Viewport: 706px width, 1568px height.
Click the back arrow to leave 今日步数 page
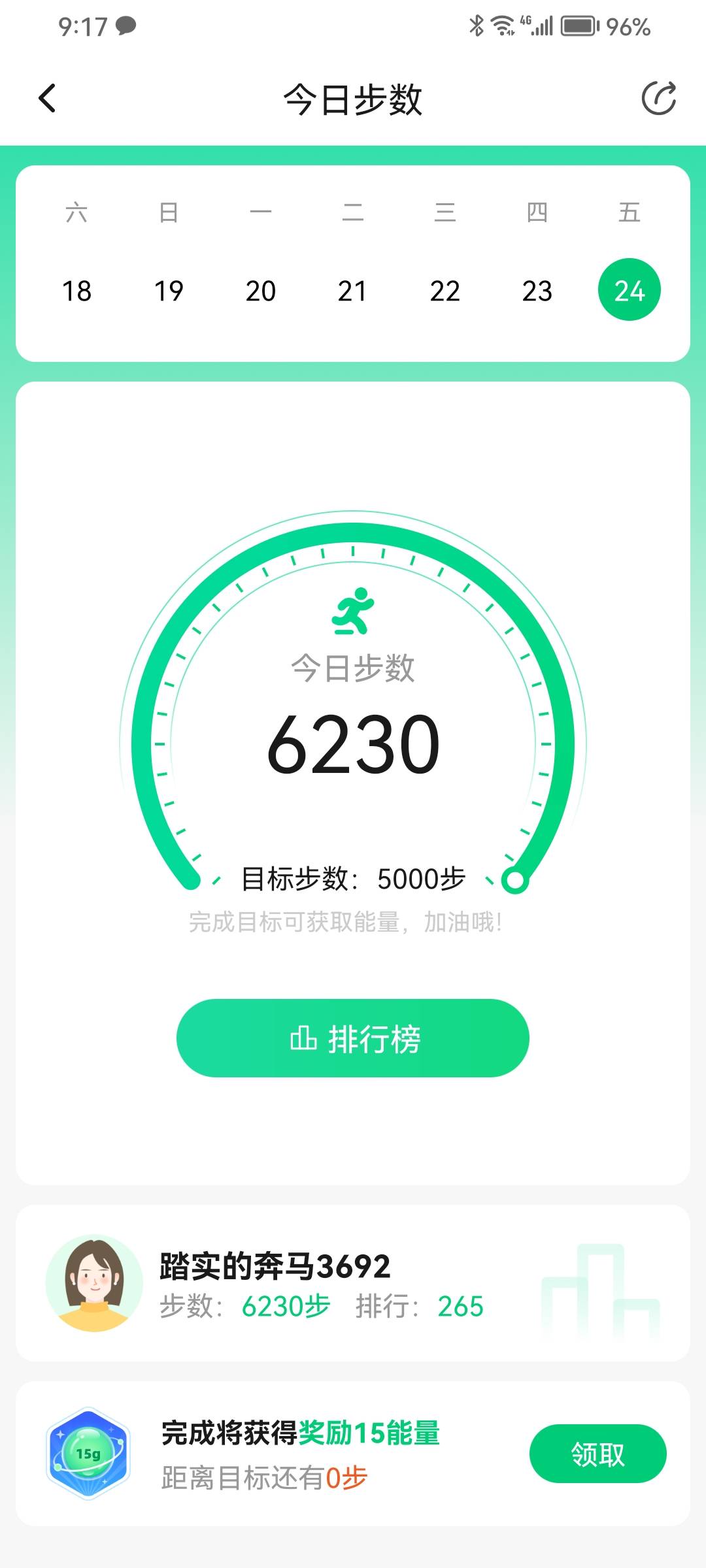[46, 97]
